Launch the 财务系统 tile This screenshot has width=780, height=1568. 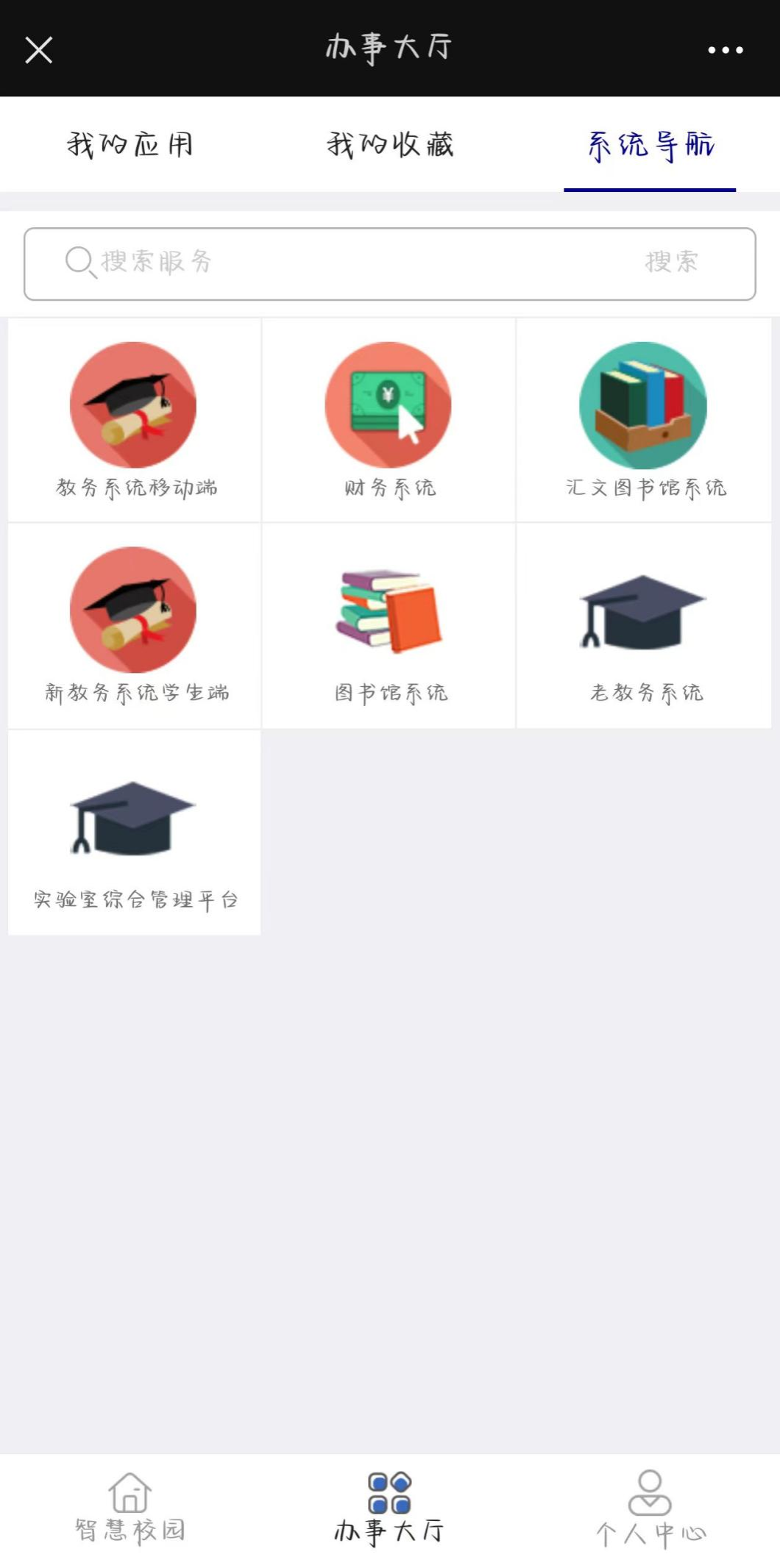389,420
